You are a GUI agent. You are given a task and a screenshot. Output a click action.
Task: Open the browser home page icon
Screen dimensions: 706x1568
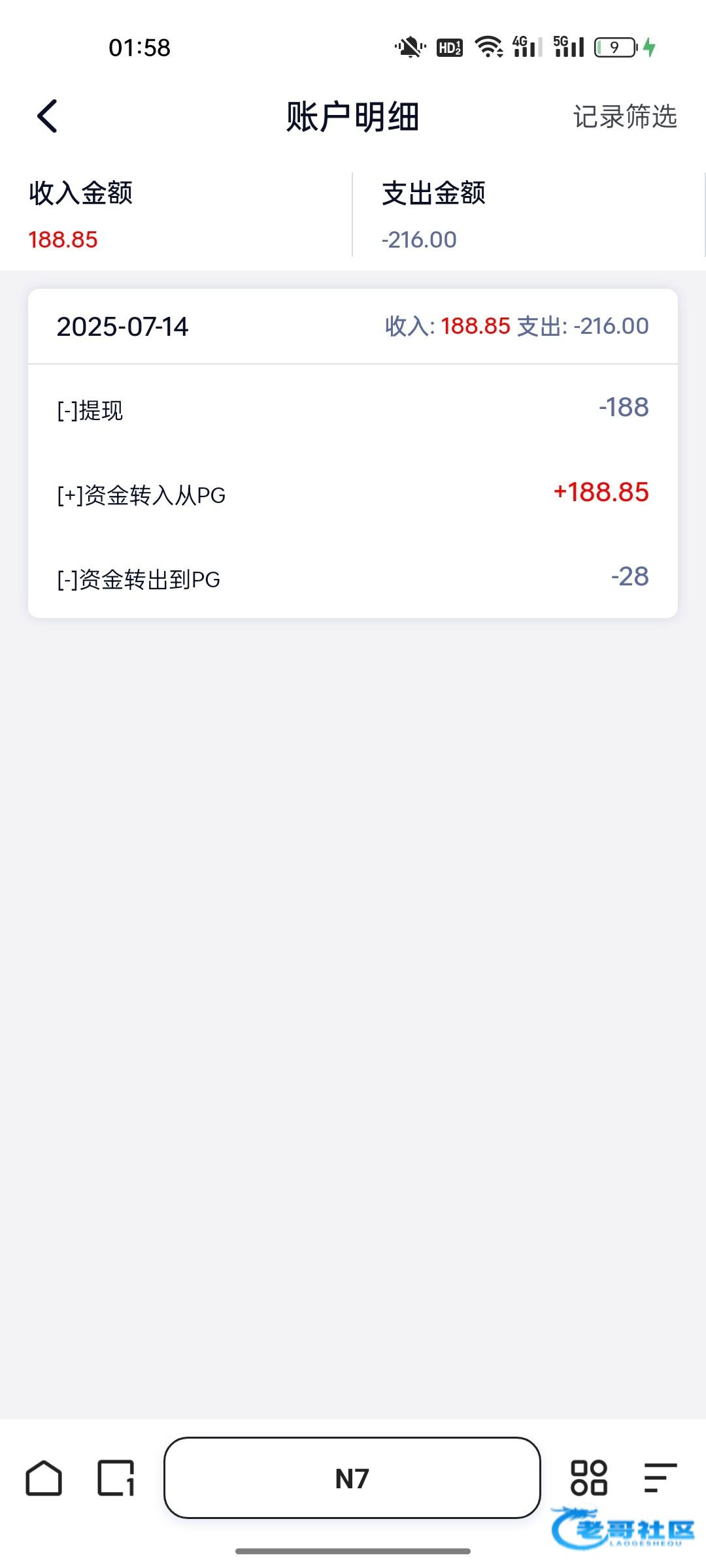44,1478
